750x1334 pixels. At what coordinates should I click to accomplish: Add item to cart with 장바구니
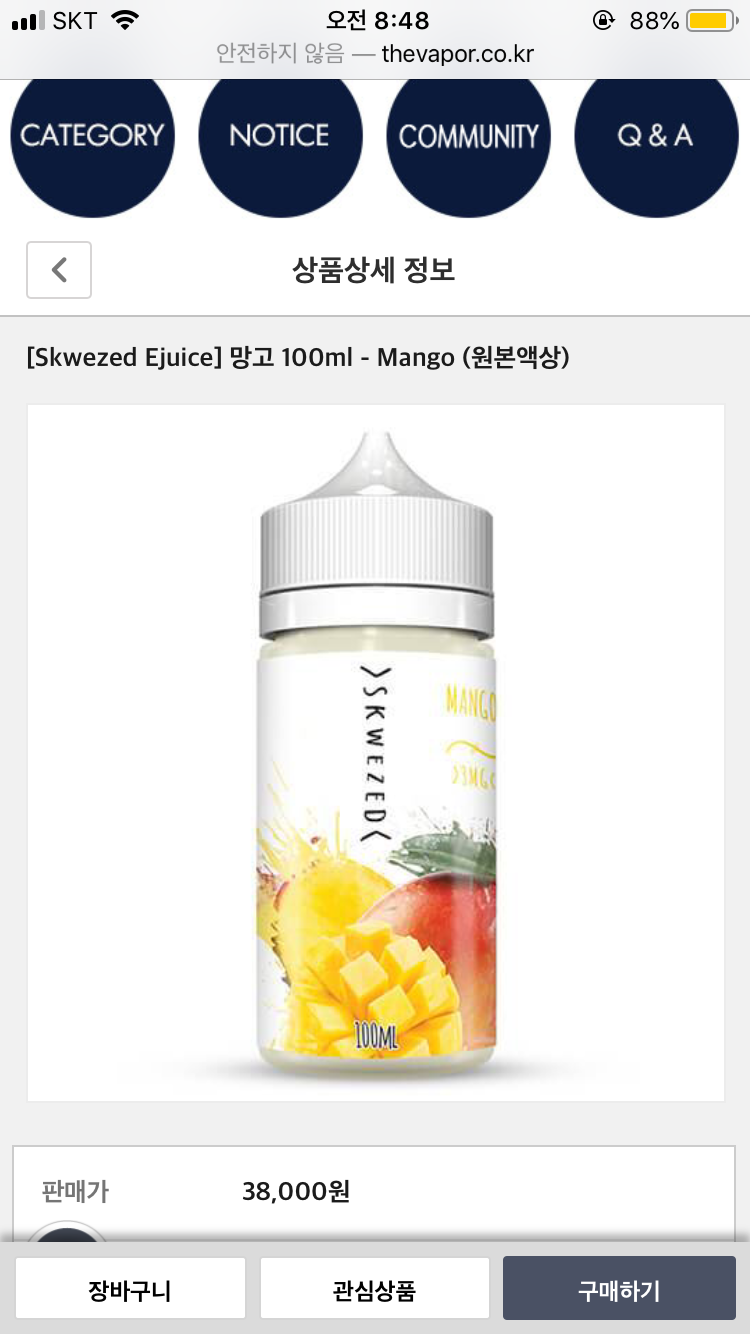click(x=130, y=1289)
